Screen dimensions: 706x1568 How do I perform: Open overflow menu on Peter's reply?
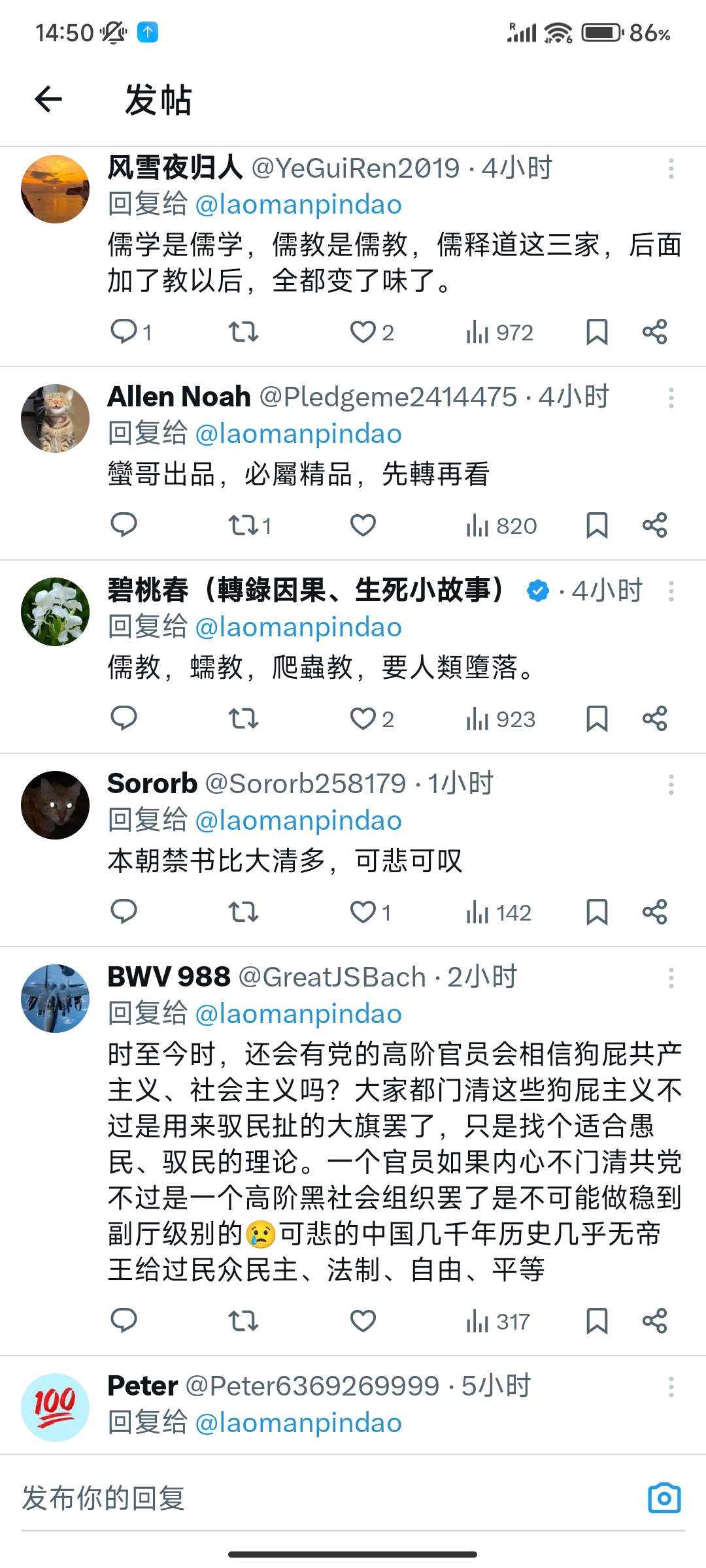(671, 1387)
